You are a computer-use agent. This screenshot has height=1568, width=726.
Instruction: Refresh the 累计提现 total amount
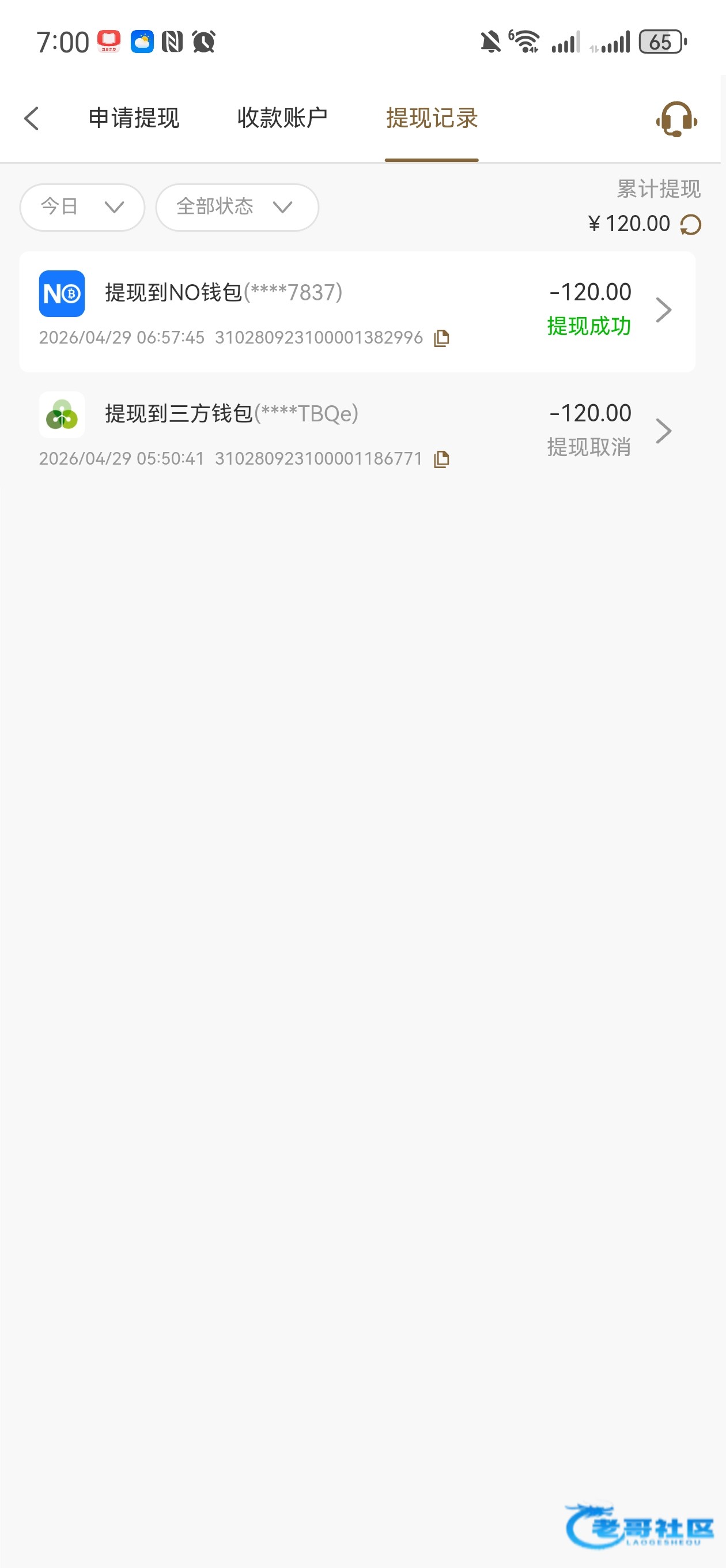tap(691, 225)
